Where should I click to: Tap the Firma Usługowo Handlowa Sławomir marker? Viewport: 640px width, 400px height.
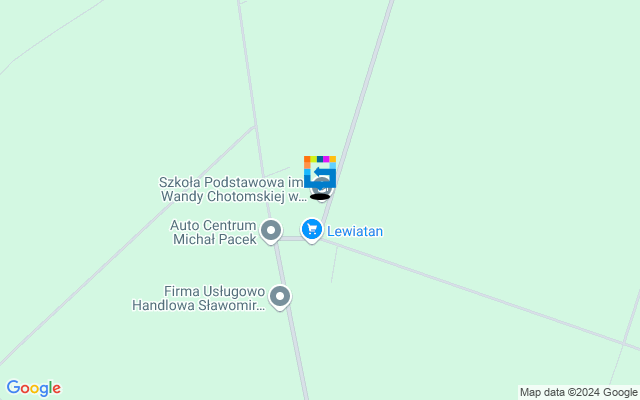(281, 296)
